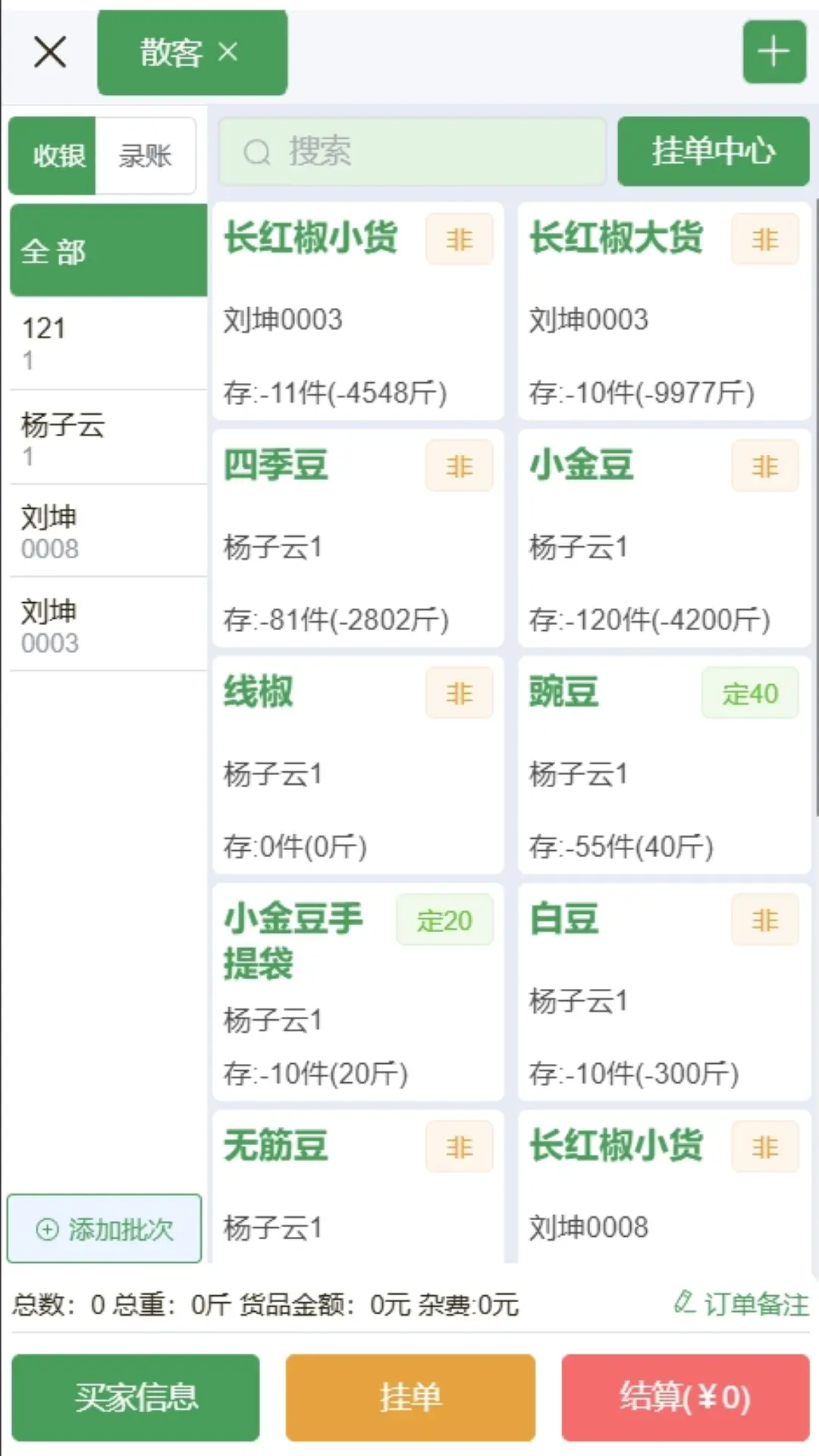
Task: Tap 添加批次 to add a batch
Action: click(105, 1228)
